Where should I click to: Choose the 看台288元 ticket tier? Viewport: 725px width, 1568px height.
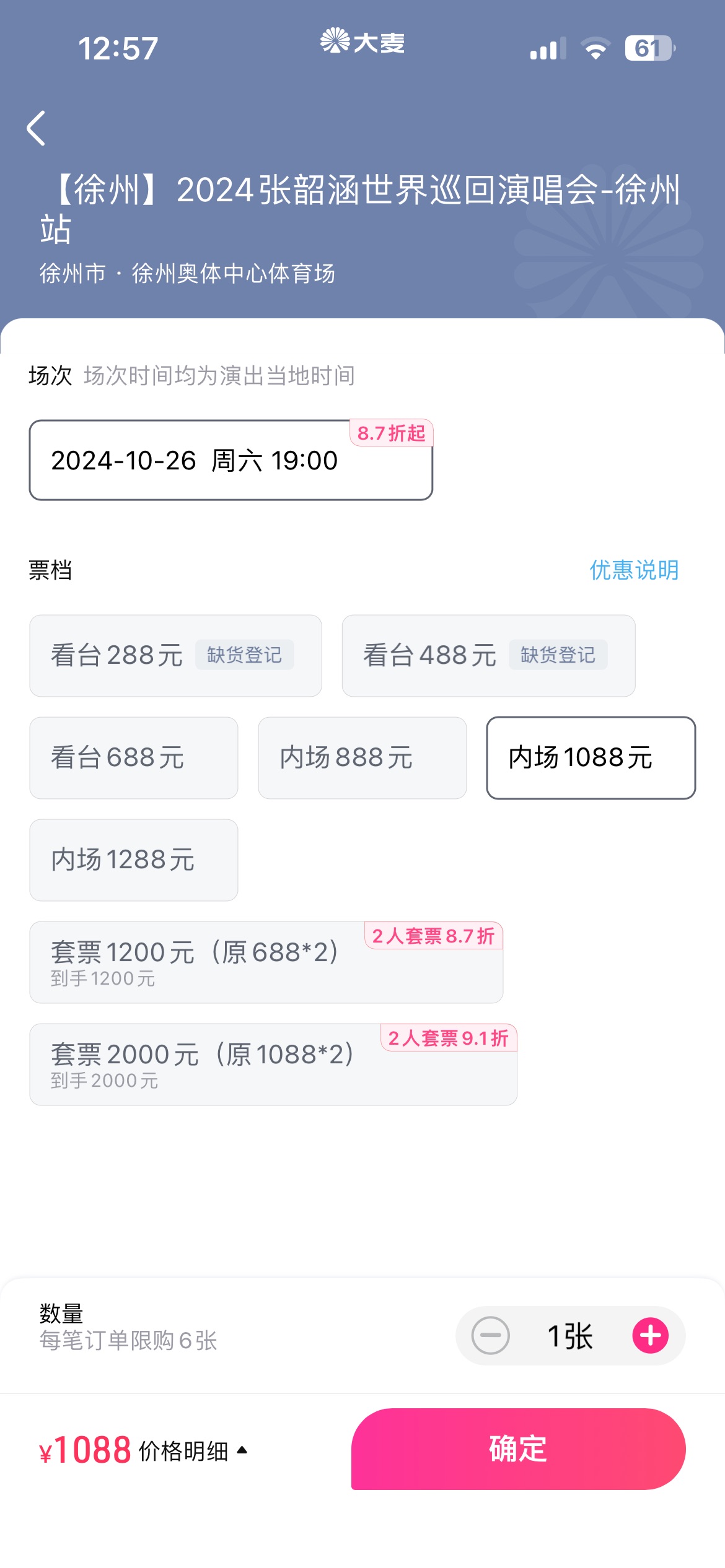click(x=175, y=656)
